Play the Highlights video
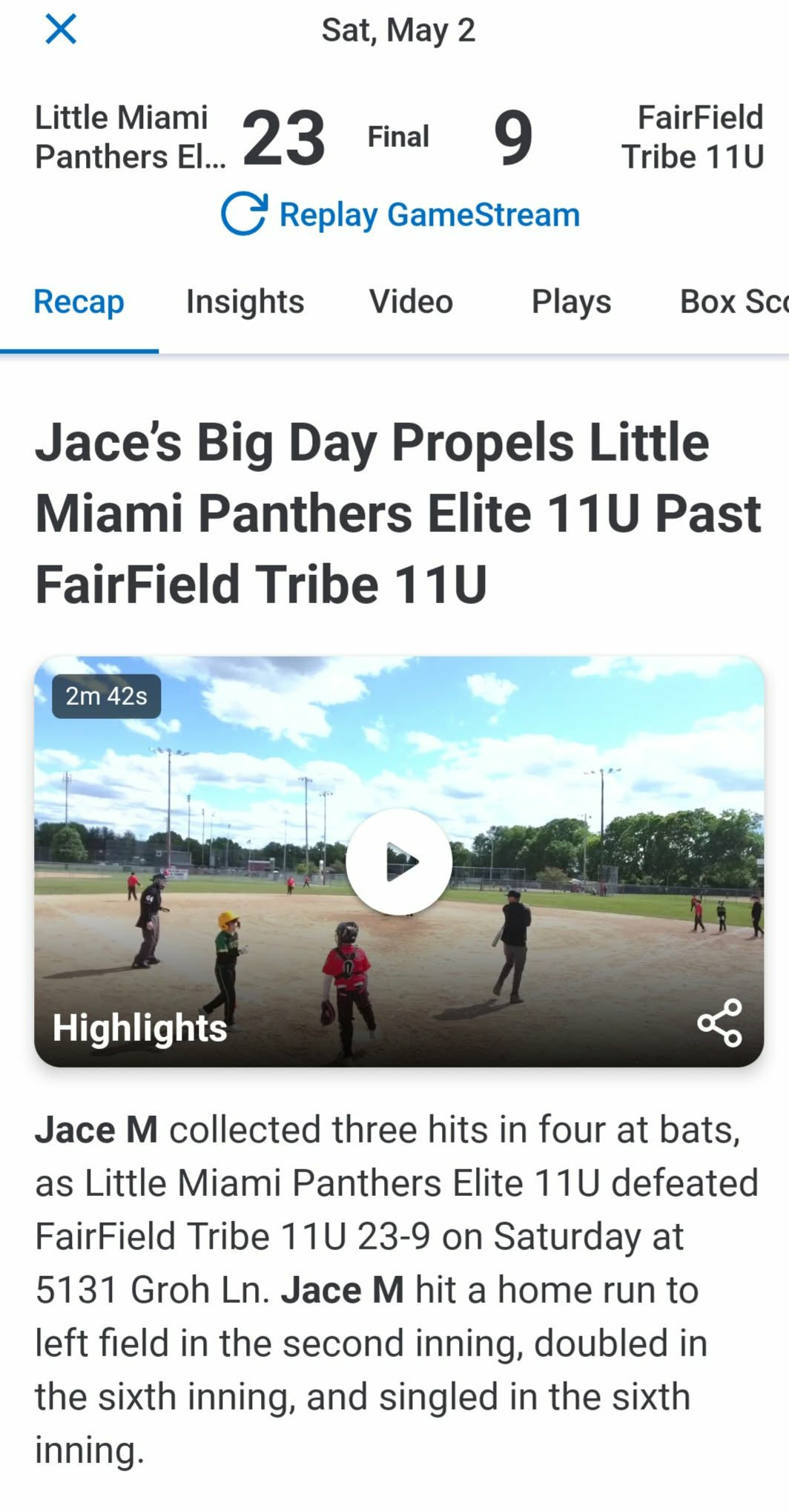The image size is (789, 1512). (x=399, y=861)
